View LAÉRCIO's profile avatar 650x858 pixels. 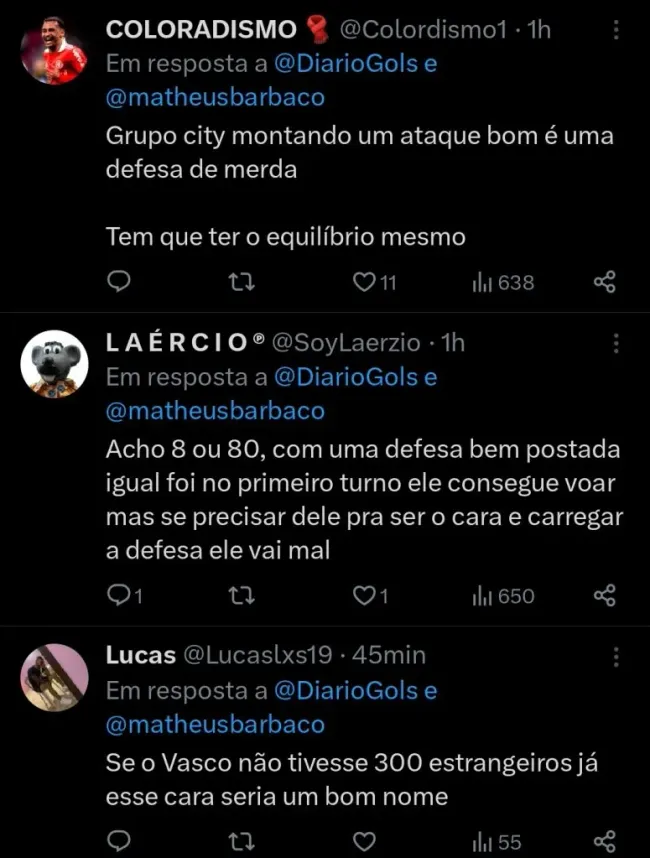[55, 364]
